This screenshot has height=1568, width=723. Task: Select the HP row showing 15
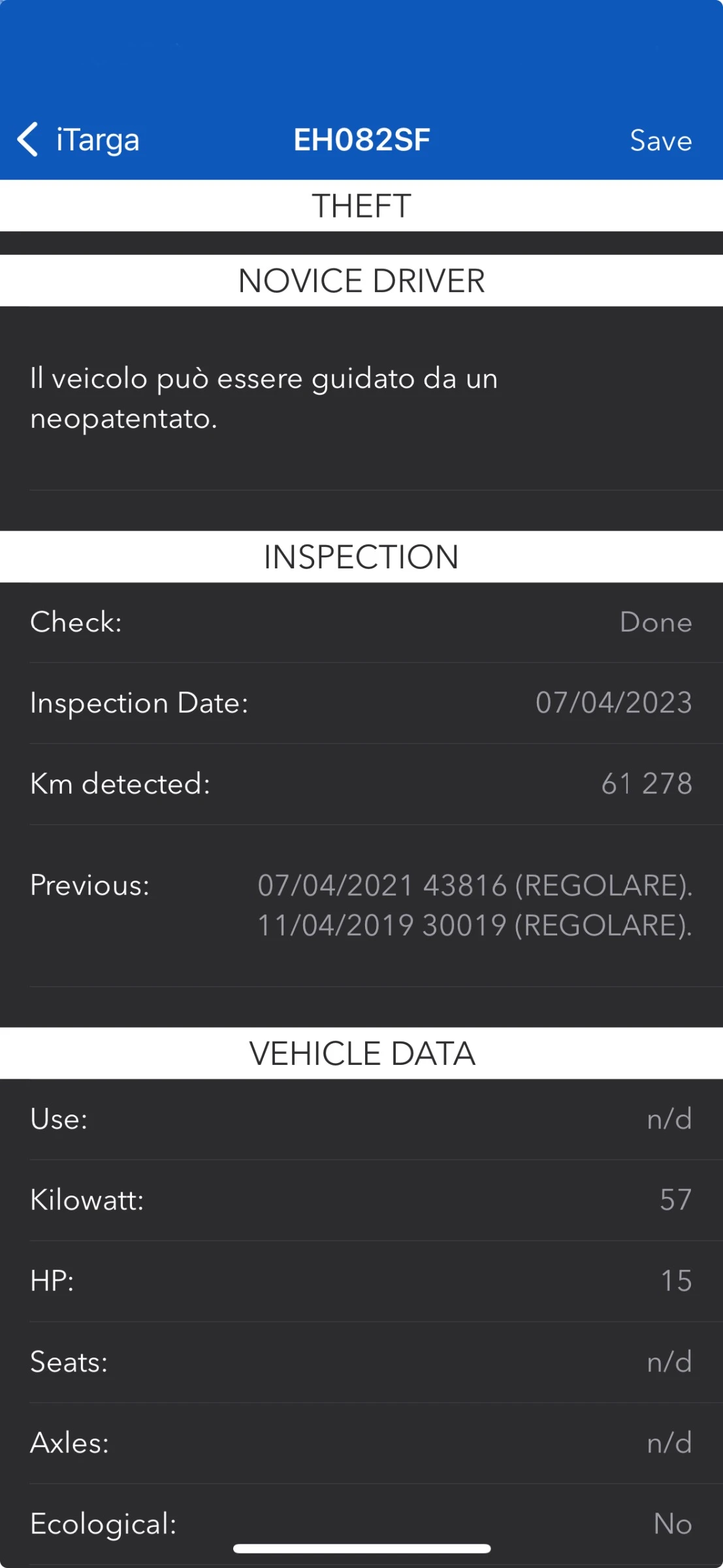361,1281
